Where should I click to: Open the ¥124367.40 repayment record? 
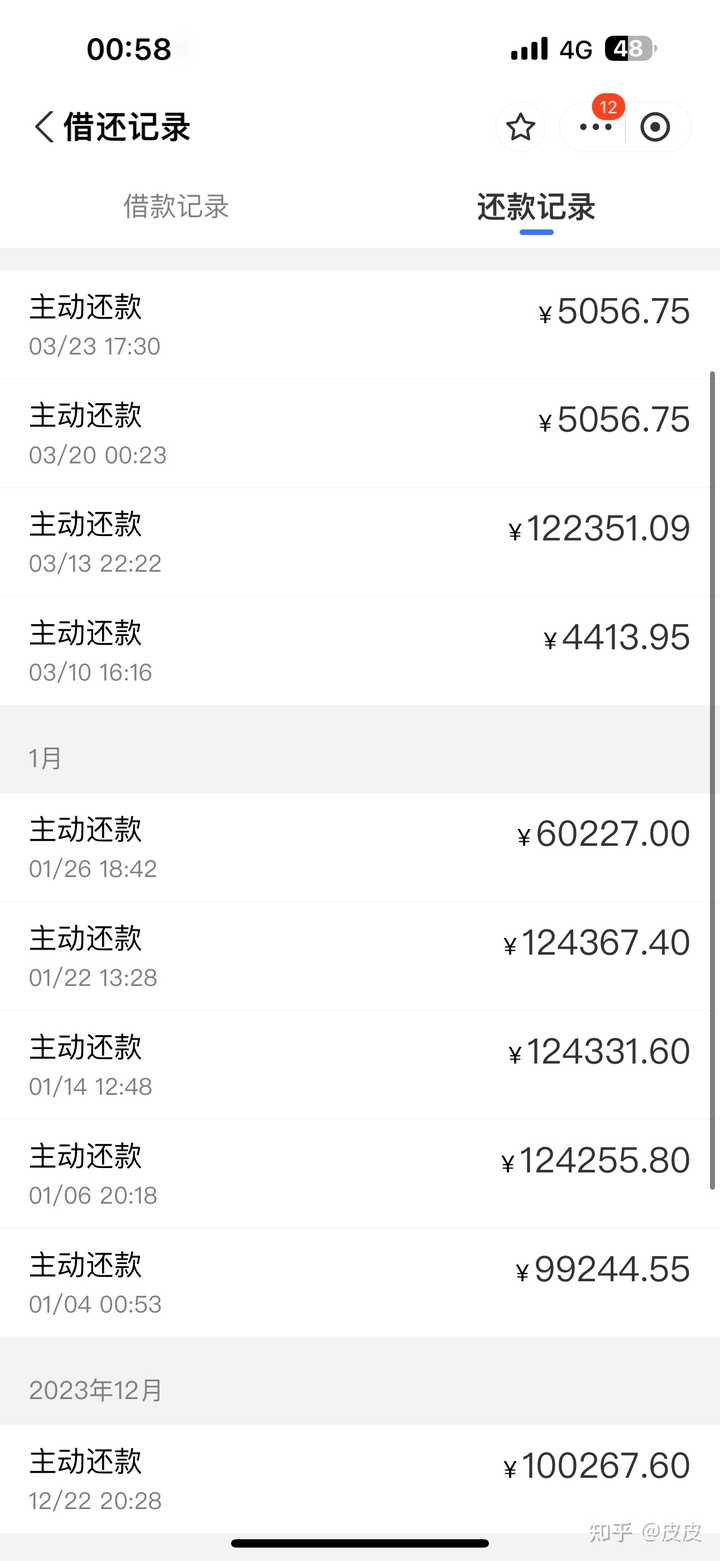click(x=360, y=956)
